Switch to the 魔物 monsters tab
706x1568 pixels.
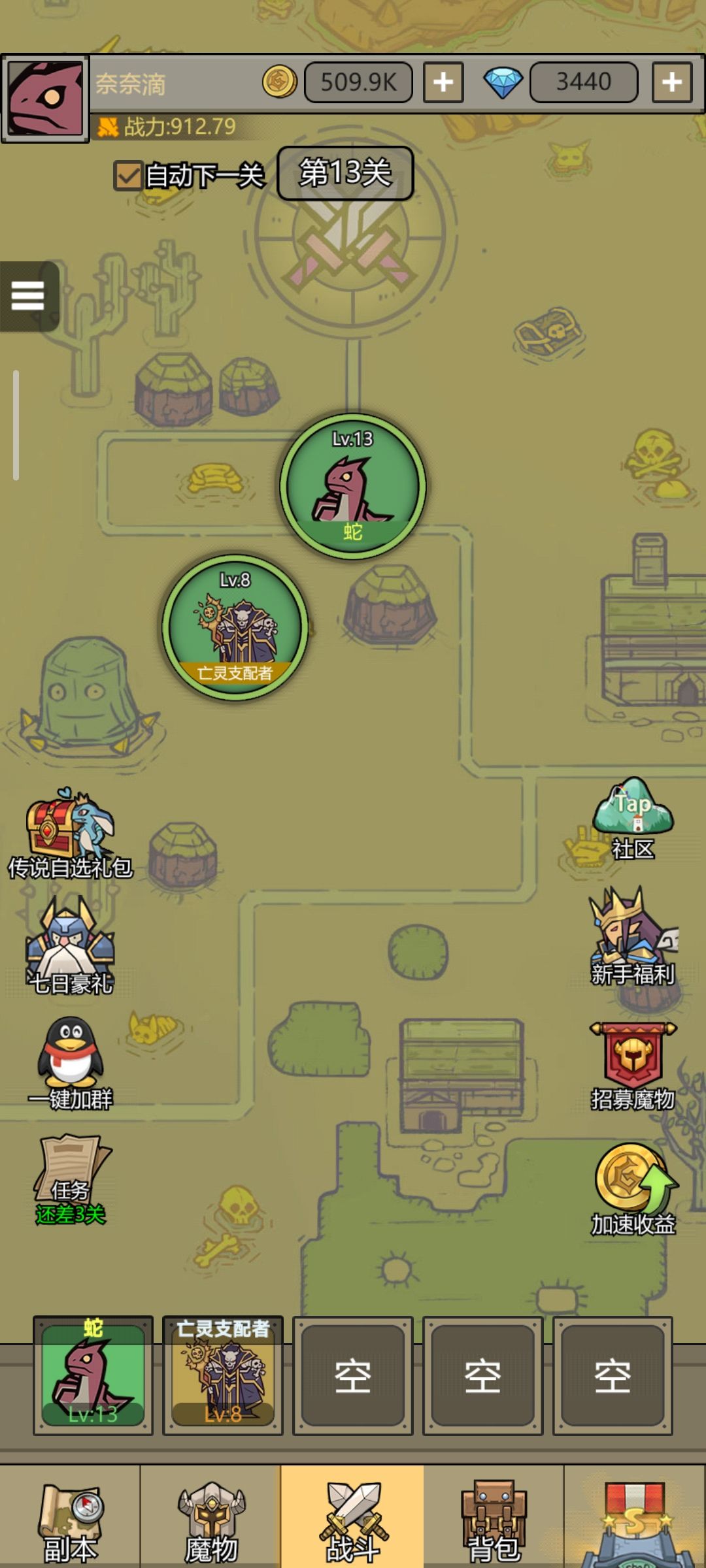[210, 1516]
